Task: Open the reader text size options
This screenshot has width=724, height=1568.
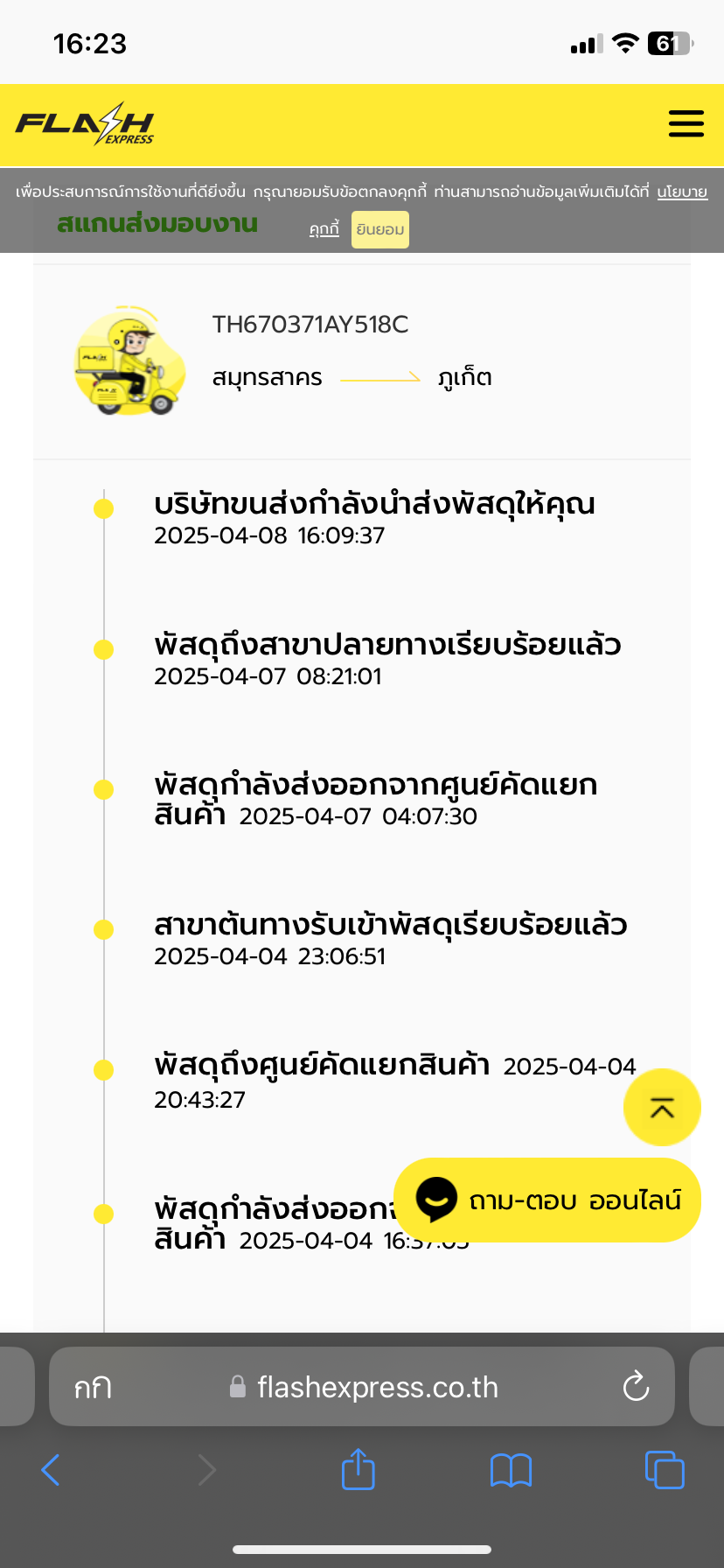Action: (x=93, y=1388)
